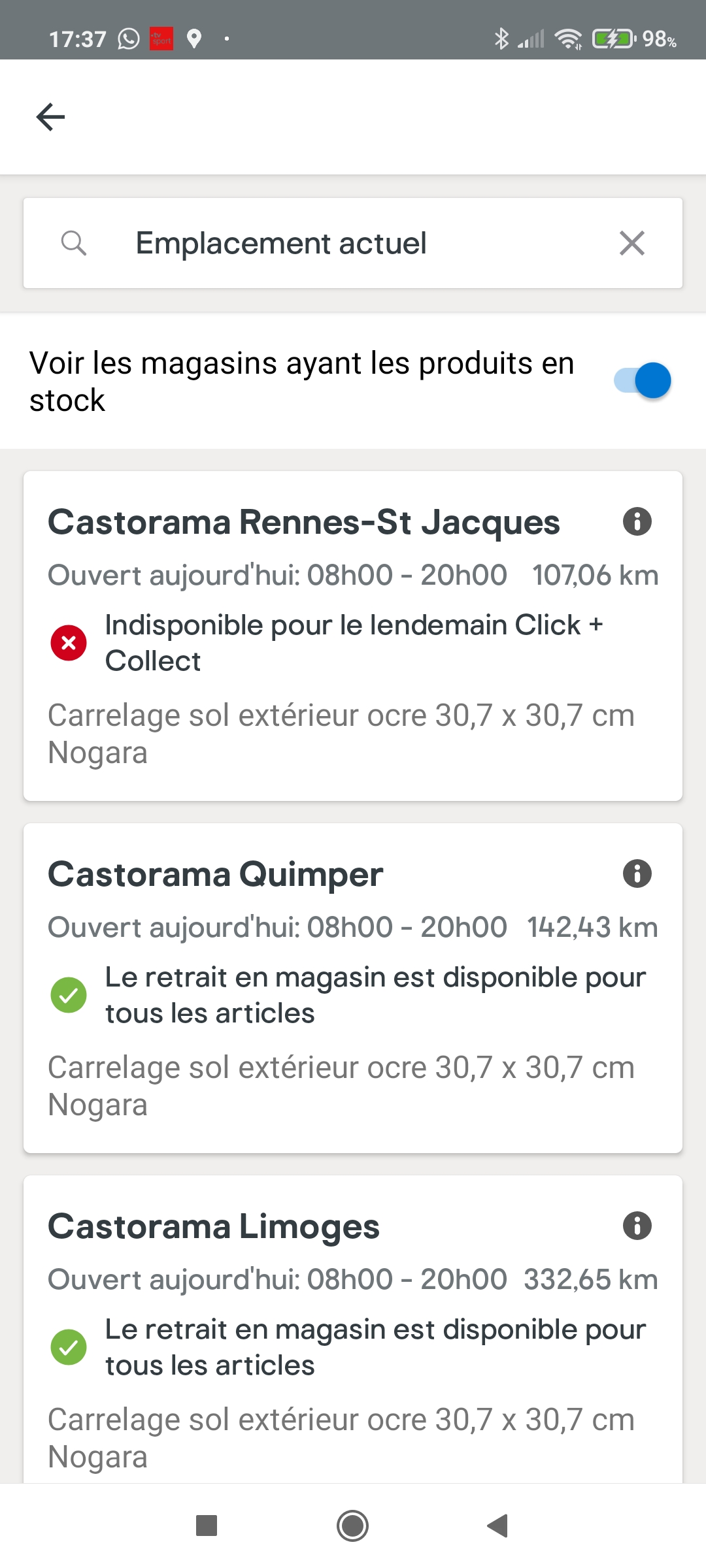Image resolution: width=706 pixels, height=1568 pixels.
Task: Open recent apps via square button
Action: click(207, 1526)
